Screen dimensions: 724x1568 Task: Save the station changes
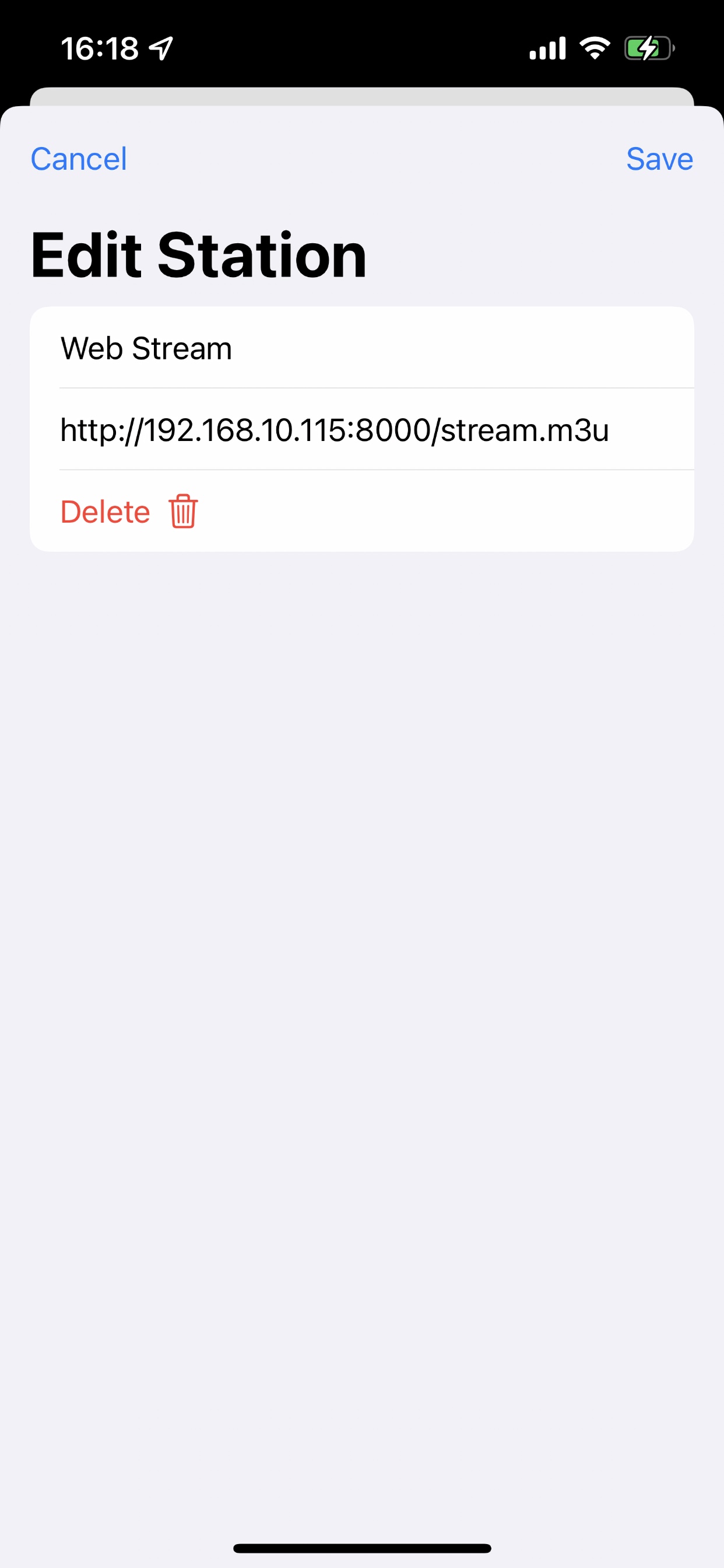point(659,159)
